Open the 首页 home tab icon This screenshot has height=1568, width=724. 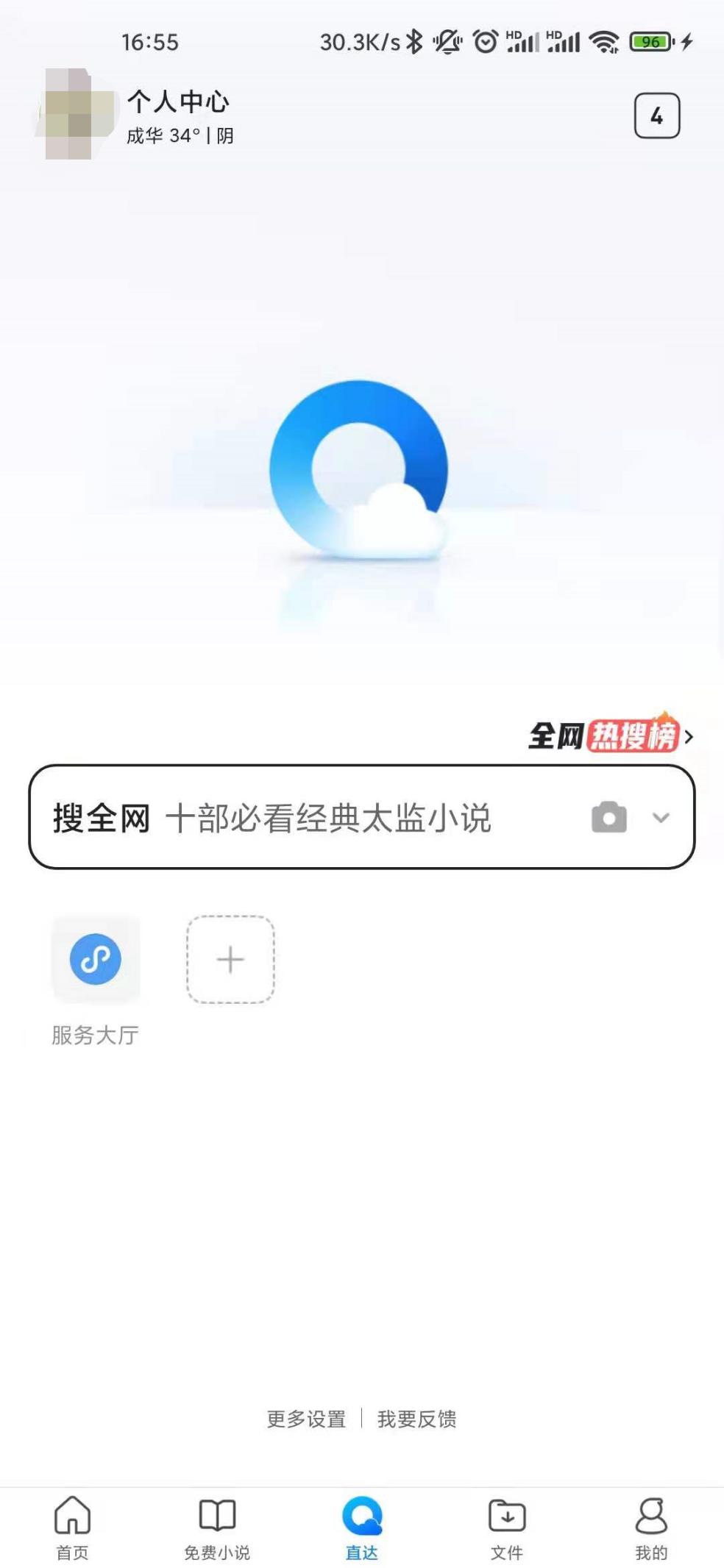[x=71, y=1511]
